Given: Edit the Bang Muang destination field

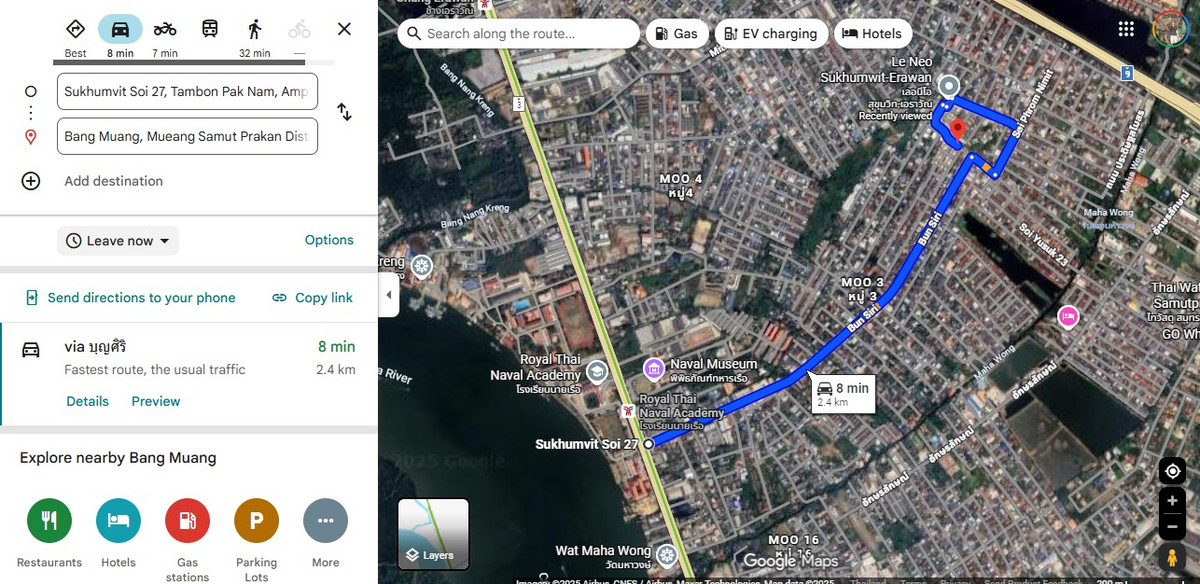Looking at the screenshot, I should 187,136.
